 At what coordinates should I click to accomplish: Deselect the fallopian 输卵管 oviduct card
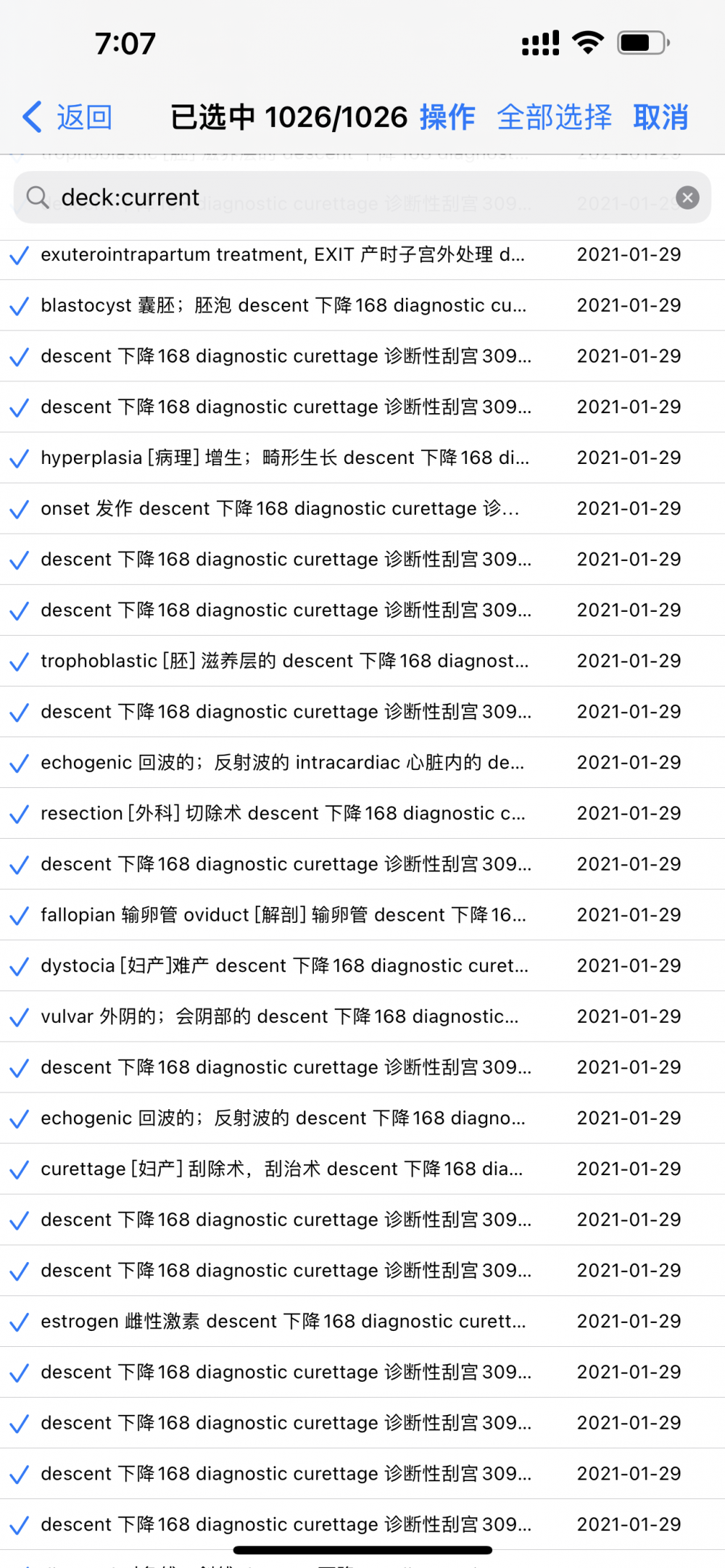click(x=362, y=915)
